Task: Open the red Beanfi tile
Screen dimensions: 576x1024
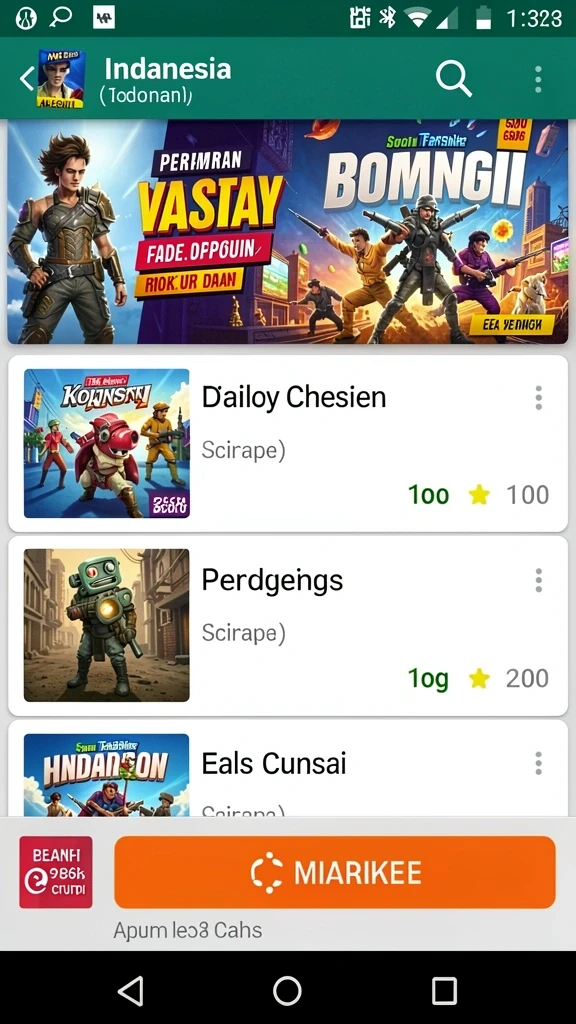Action: pos(56,872)
